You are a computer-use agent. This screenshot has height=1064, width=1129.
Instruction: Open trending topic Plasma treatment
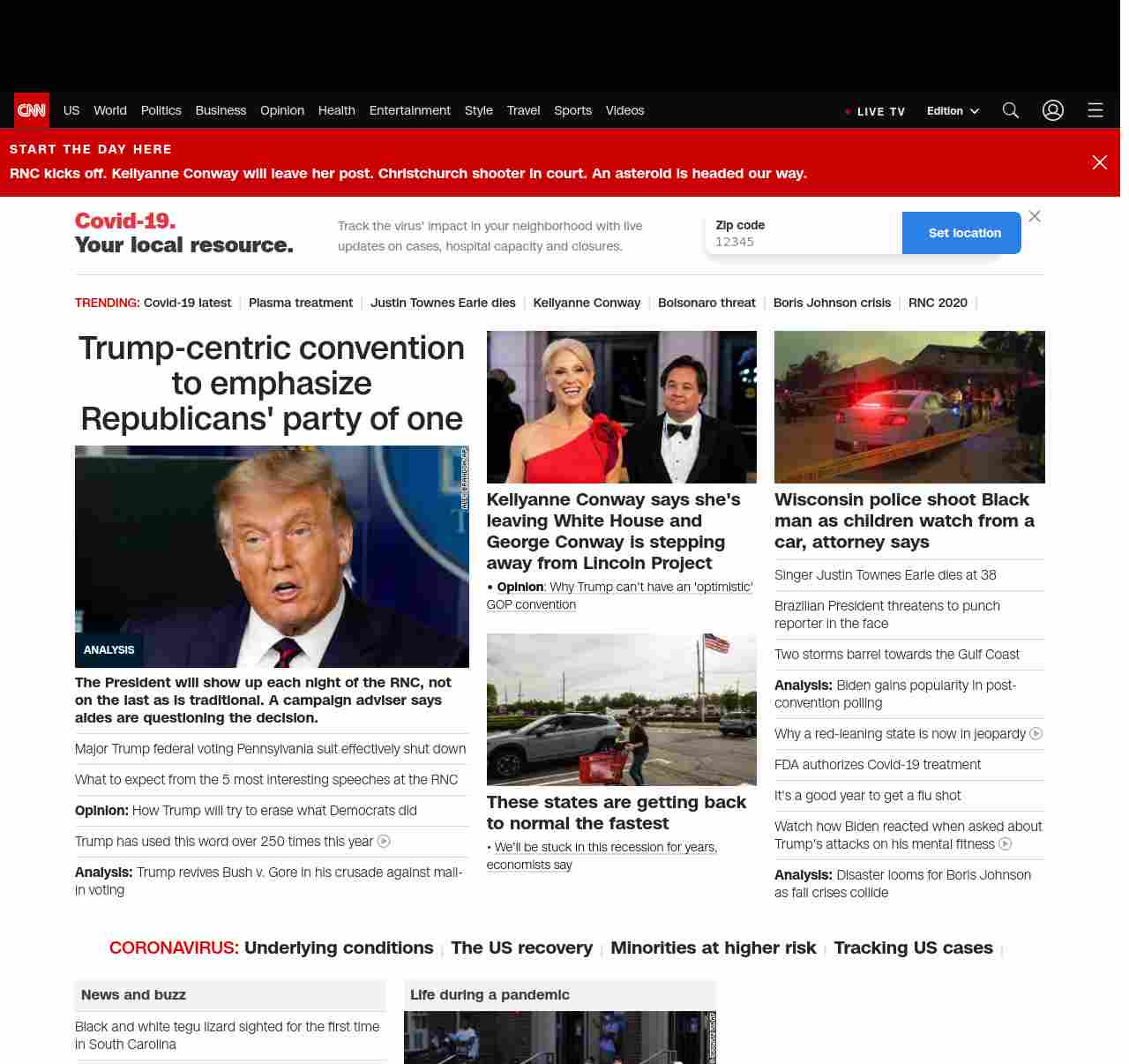tap(300, 303)
